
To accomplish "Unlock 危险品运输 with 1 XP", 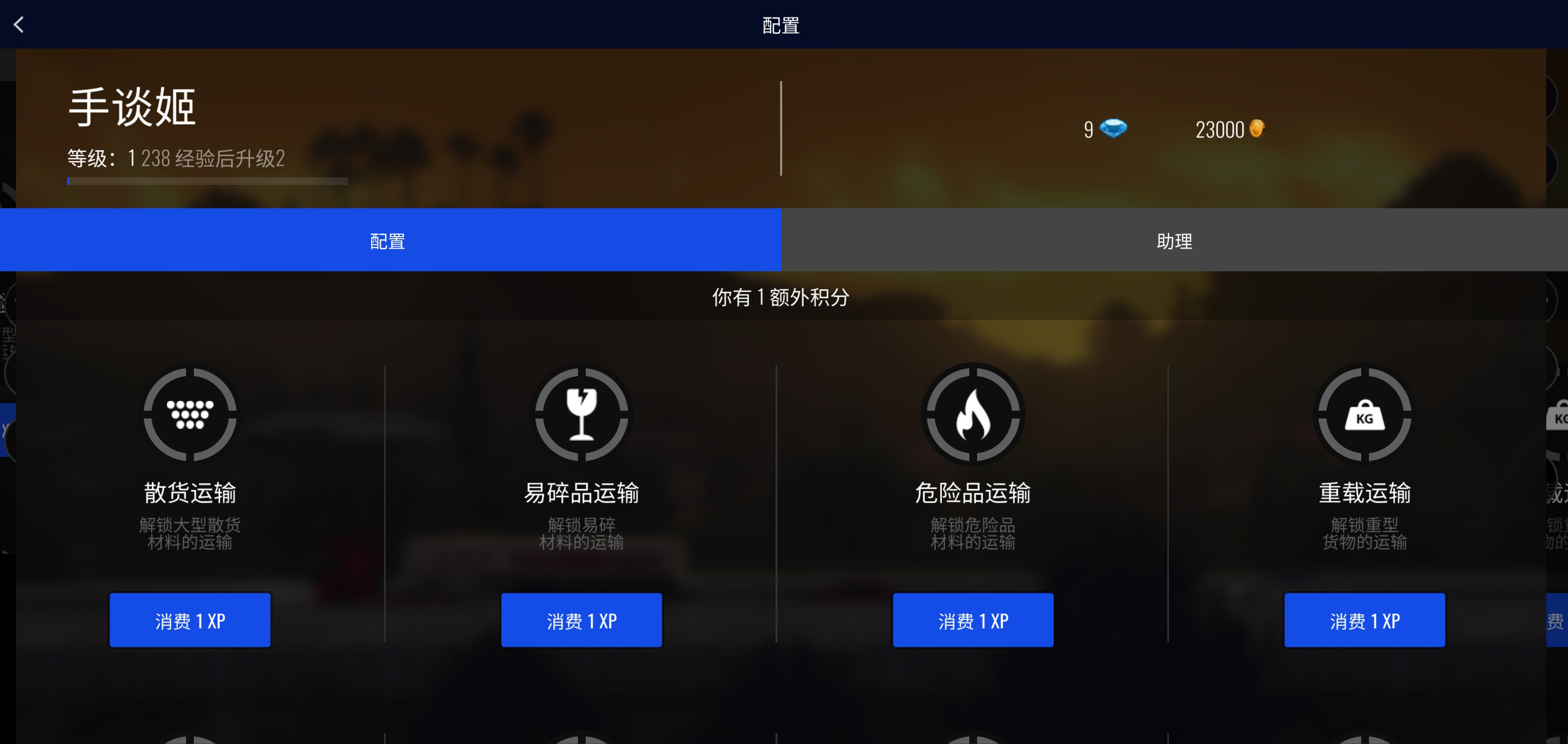I will point(972,620).
